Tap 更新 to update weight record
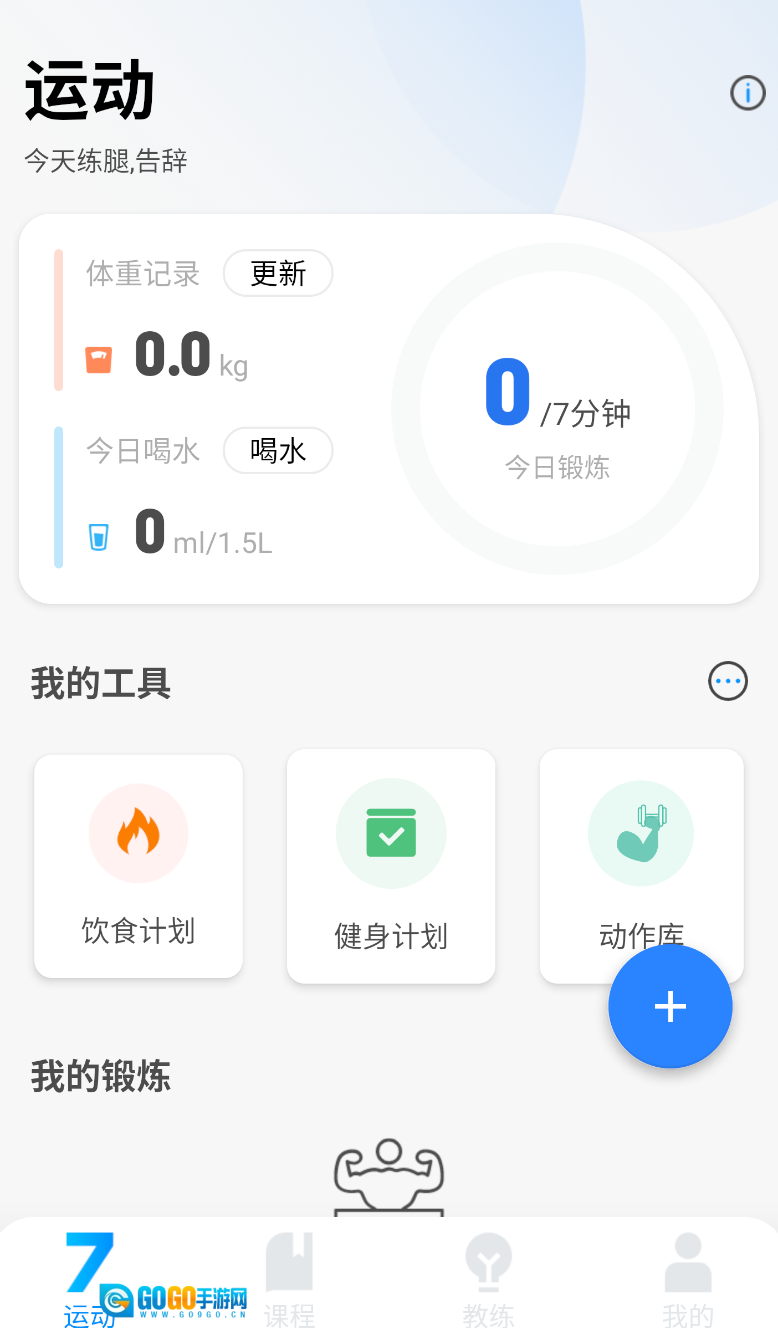The width and height of the screenshot is (778, 1328). [x=278, y=273]
